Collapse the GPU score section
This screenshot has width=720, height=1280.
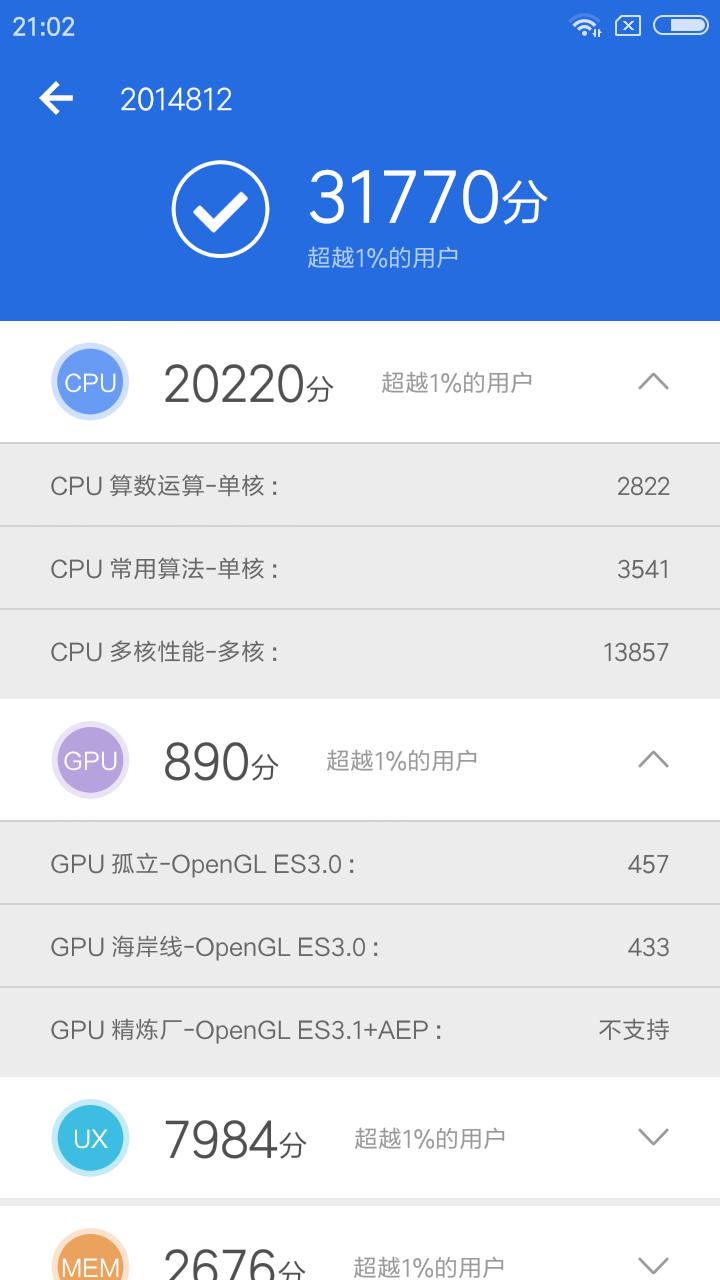654,760
